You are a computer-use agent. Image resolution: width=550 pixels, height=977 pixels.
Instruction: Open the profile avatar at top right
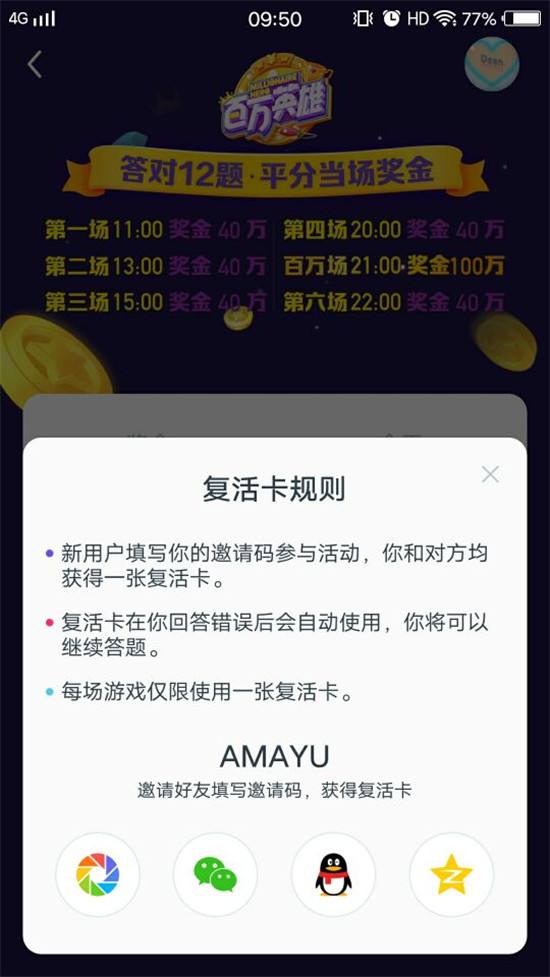tap(492, 64)
